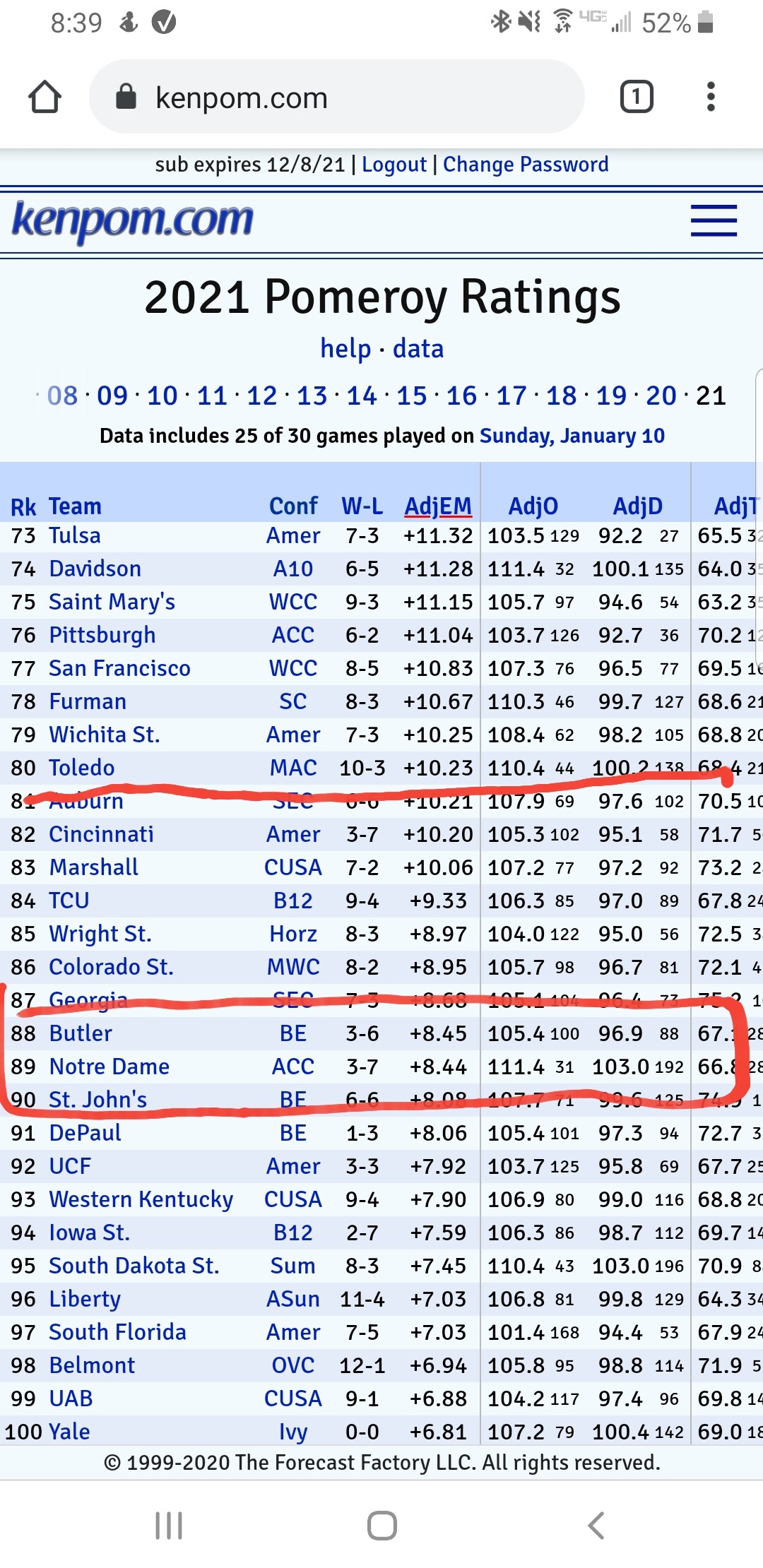View the 2020 season ratings
The width and height of the screenshot is (763, 1568).
point(661,396)
